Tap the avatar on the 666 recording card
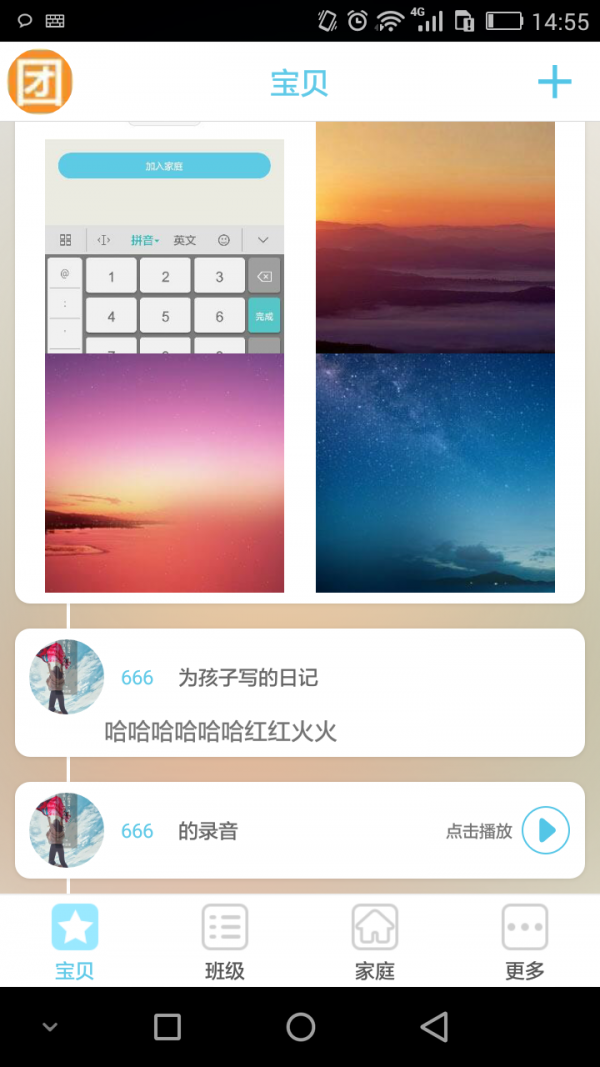Viewport: 600px width, 1067px height. point(67,830)
